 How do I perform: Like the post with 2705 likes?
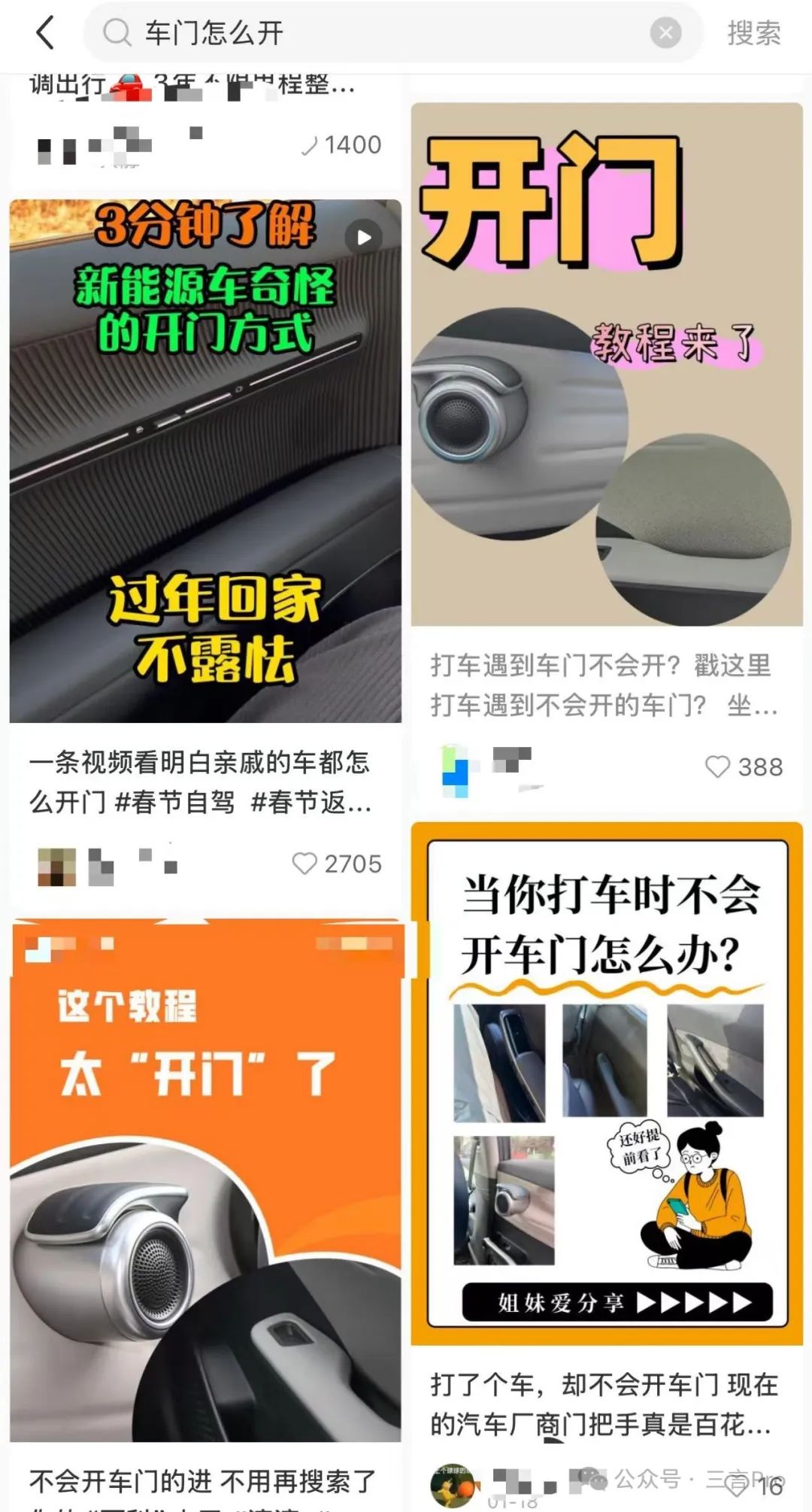point(304,864)
